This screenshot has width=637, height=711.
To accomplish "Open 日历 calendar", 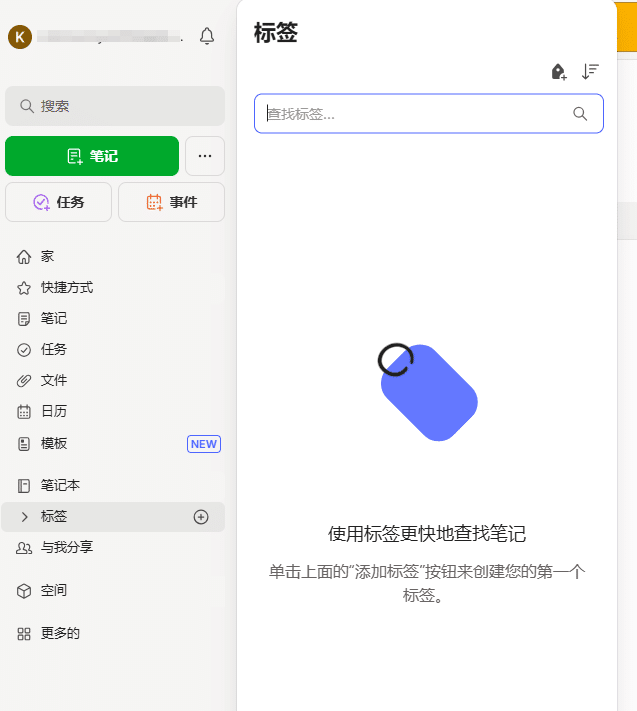I will [54, 412].
